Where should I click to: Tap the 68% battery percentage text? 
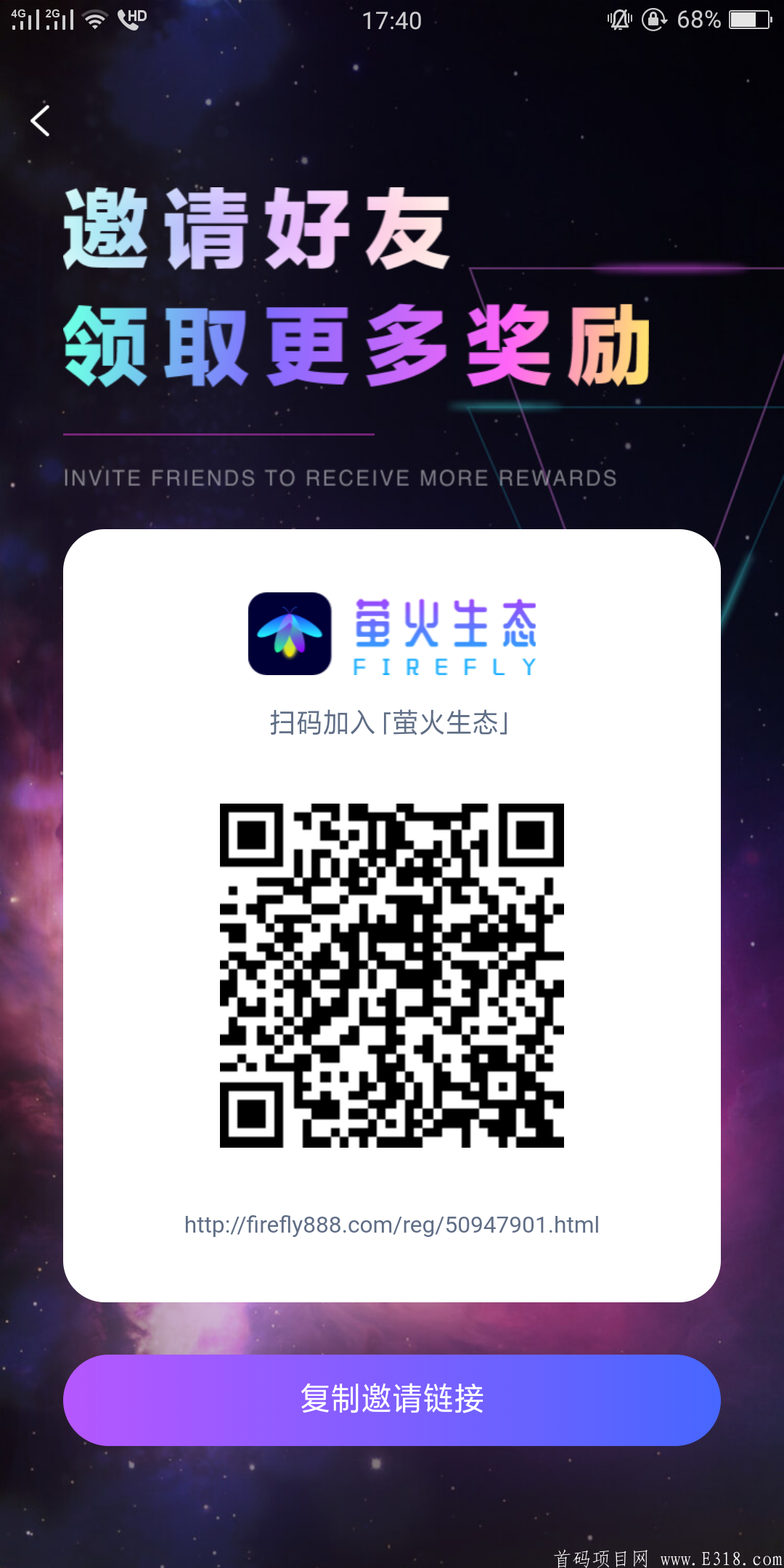699,20
